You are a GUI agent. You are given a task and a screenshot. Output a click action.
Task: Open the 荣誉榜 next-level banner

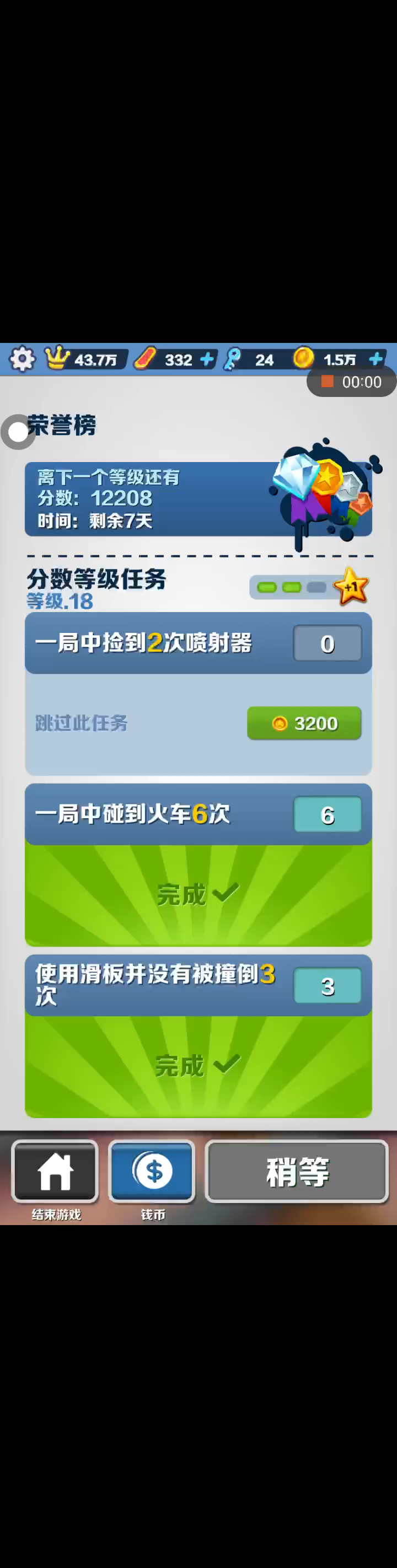click(x=198, y=498)
